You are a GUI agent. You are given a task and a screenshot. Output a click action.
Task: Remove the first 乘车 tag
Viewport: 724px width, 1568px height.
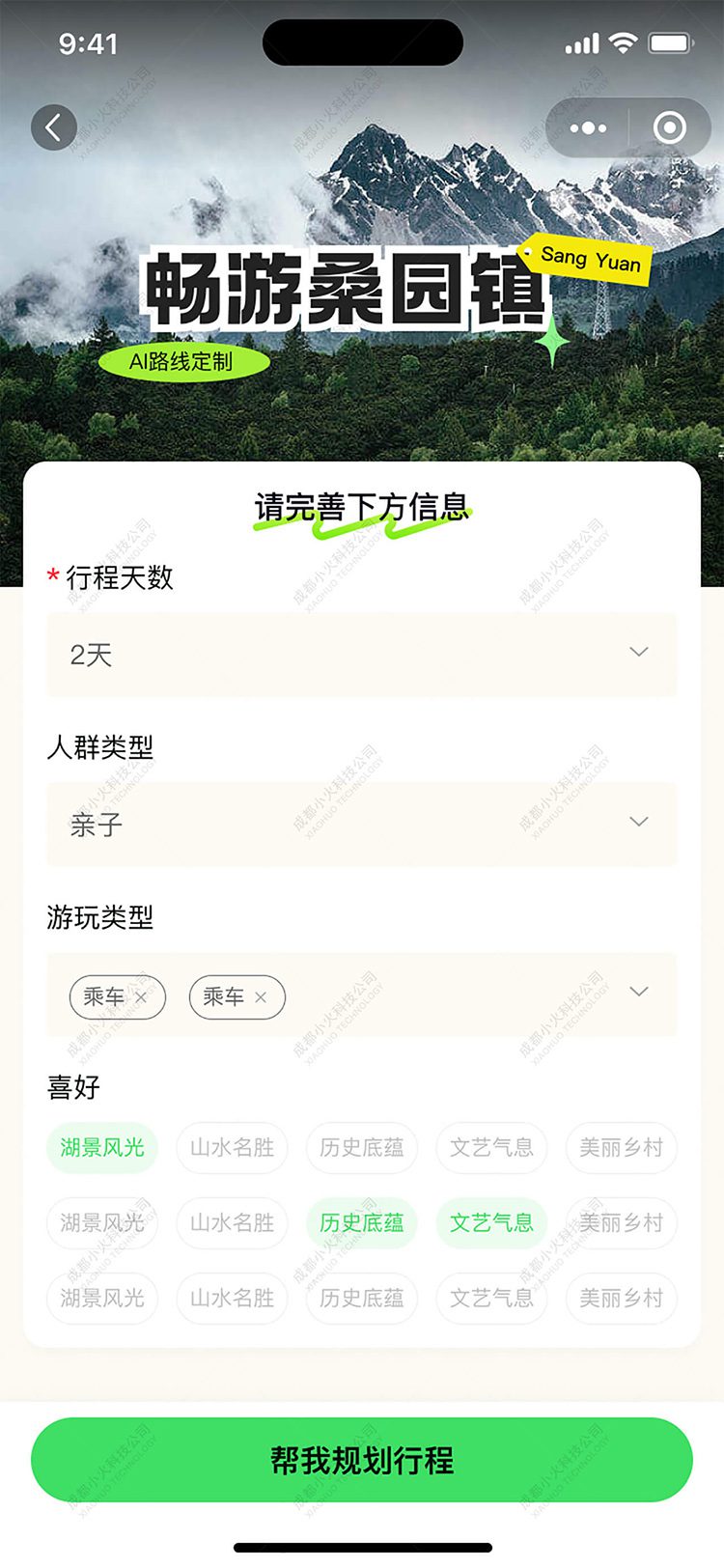143,997
